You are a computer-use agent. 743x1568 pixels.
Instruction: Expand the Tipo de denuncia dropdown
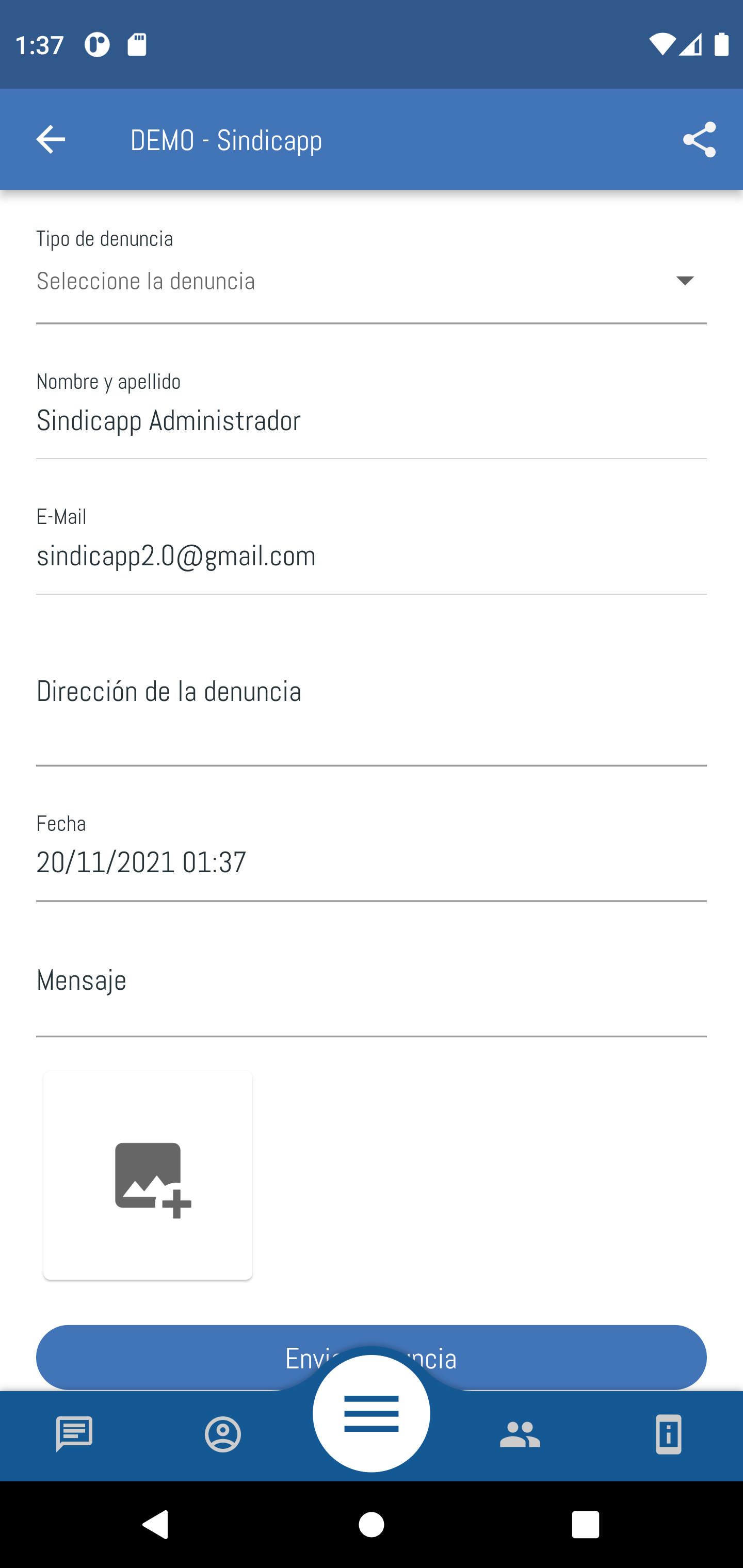(x=371, y=281)
